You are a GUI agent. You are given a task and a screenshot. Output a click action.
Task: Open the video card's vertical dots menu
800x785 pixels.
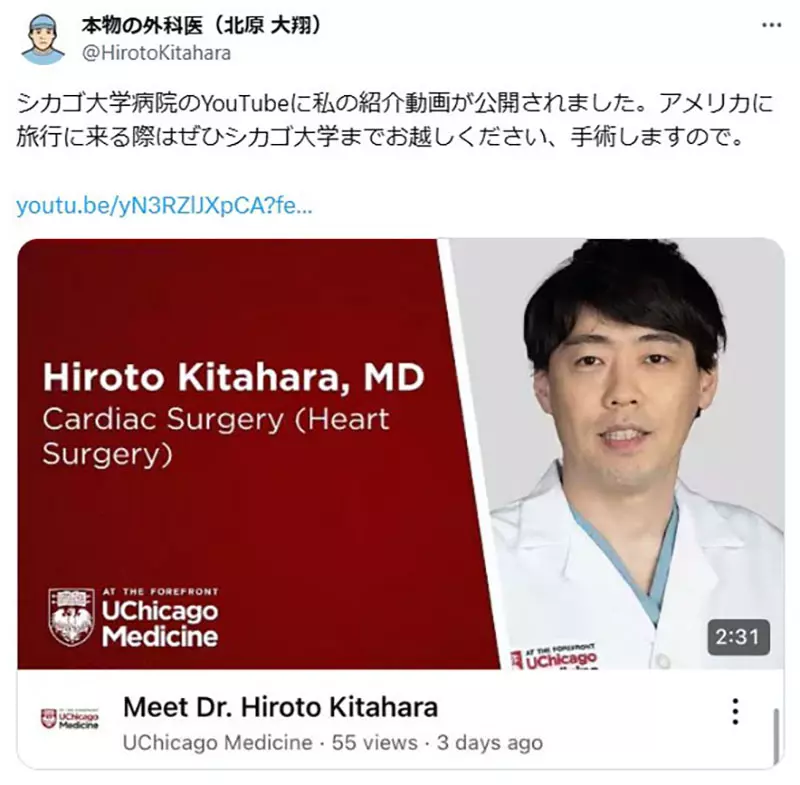pyautogui.click(x=735, y=711)
